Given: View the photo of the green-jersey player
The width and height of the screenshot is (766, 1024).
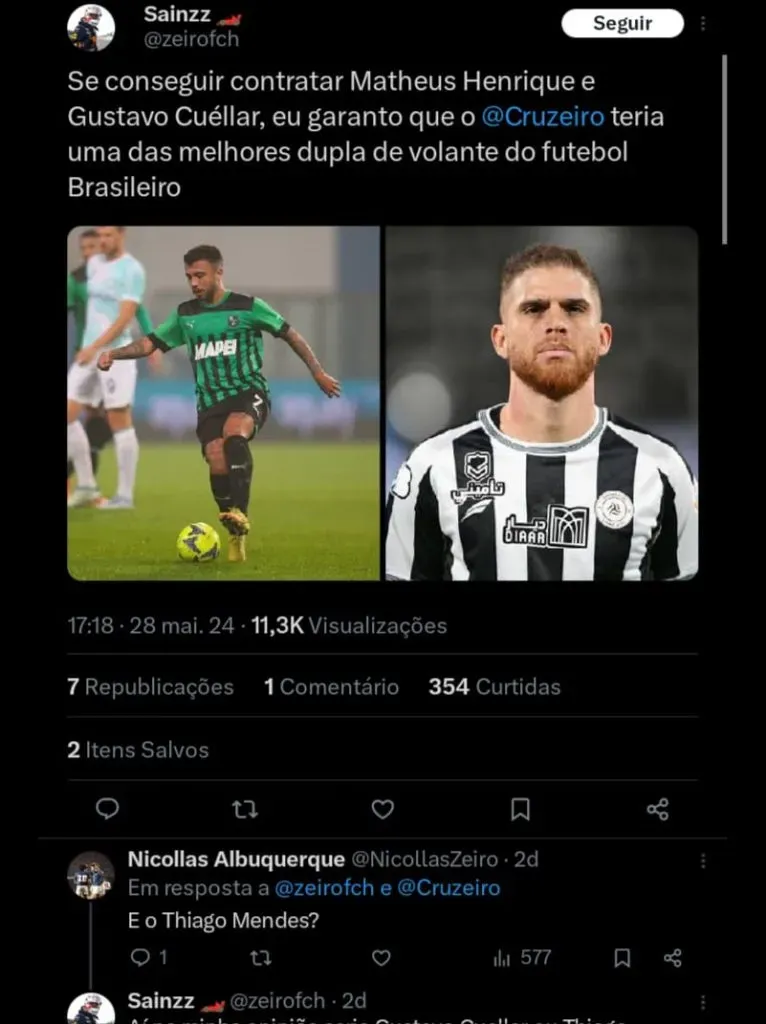Looking at the screenshot, I should (x=224, y=403).
